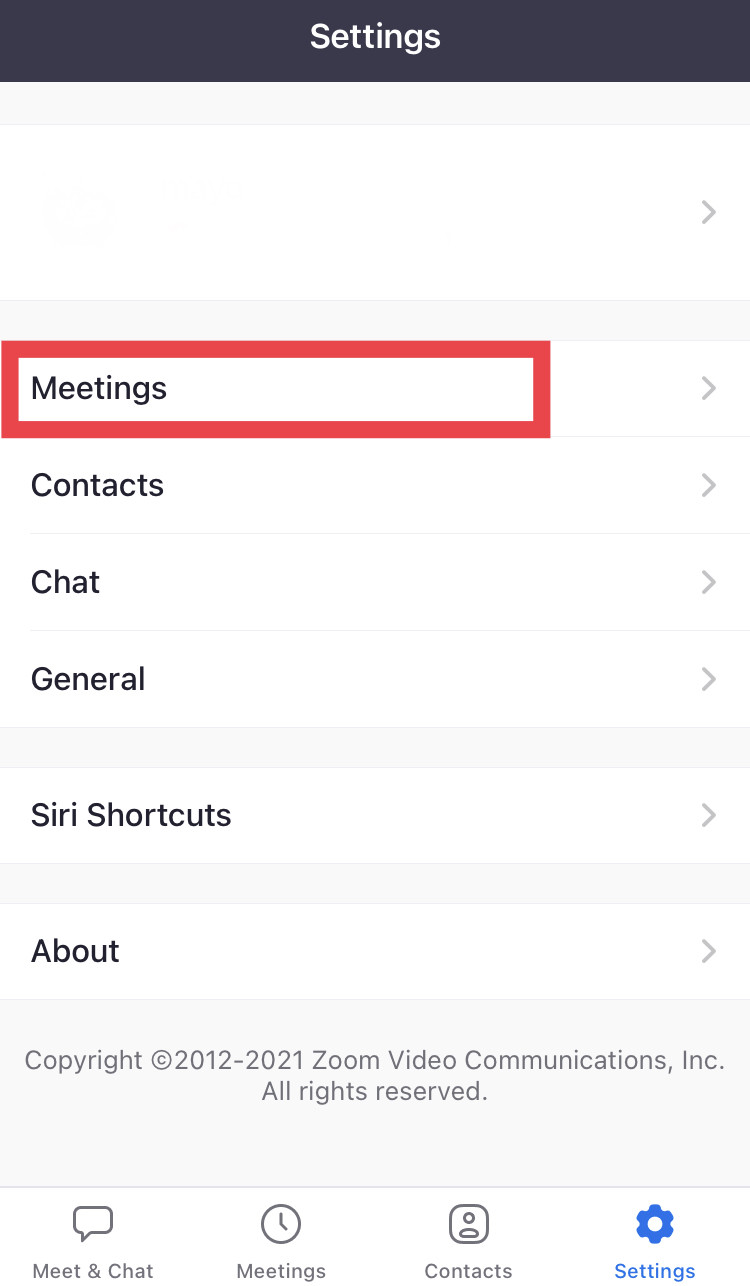Viewport: 750px width, 1286px height.
Task: Switch to the Contacts tab in bottom bar
Action: point(468,1242)
